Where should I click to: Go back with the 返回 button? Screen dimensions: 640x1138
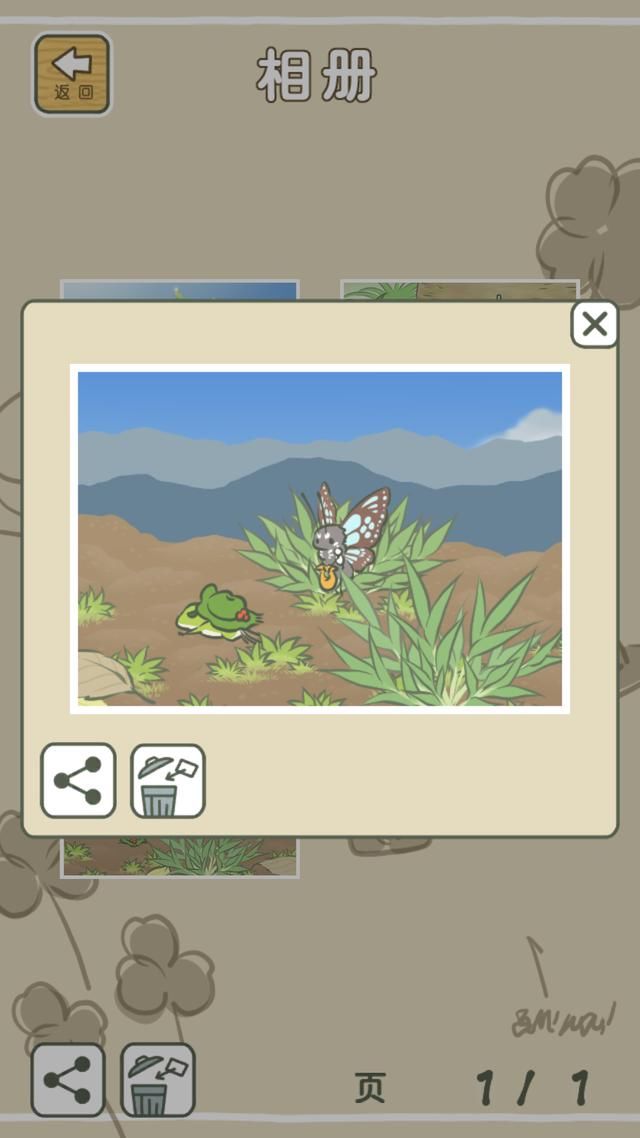[x=72, y=74]
